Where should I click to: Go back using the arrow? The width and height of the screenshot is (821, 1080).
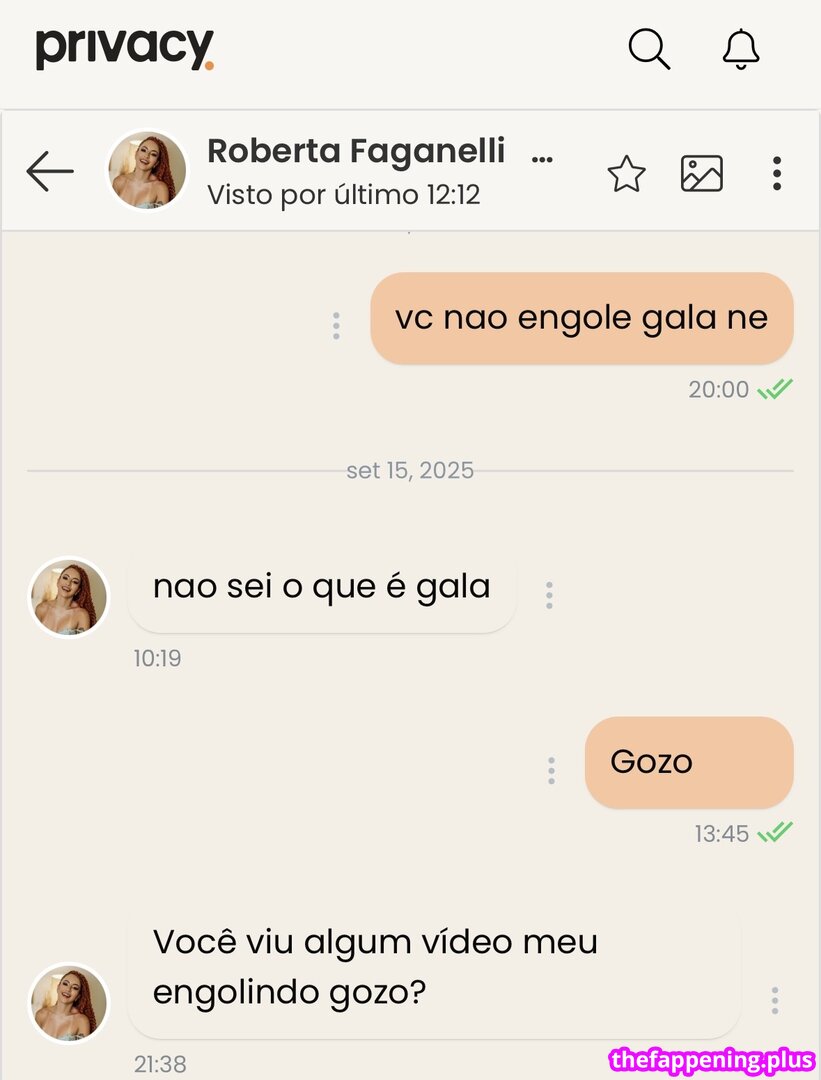click(50, 172)
